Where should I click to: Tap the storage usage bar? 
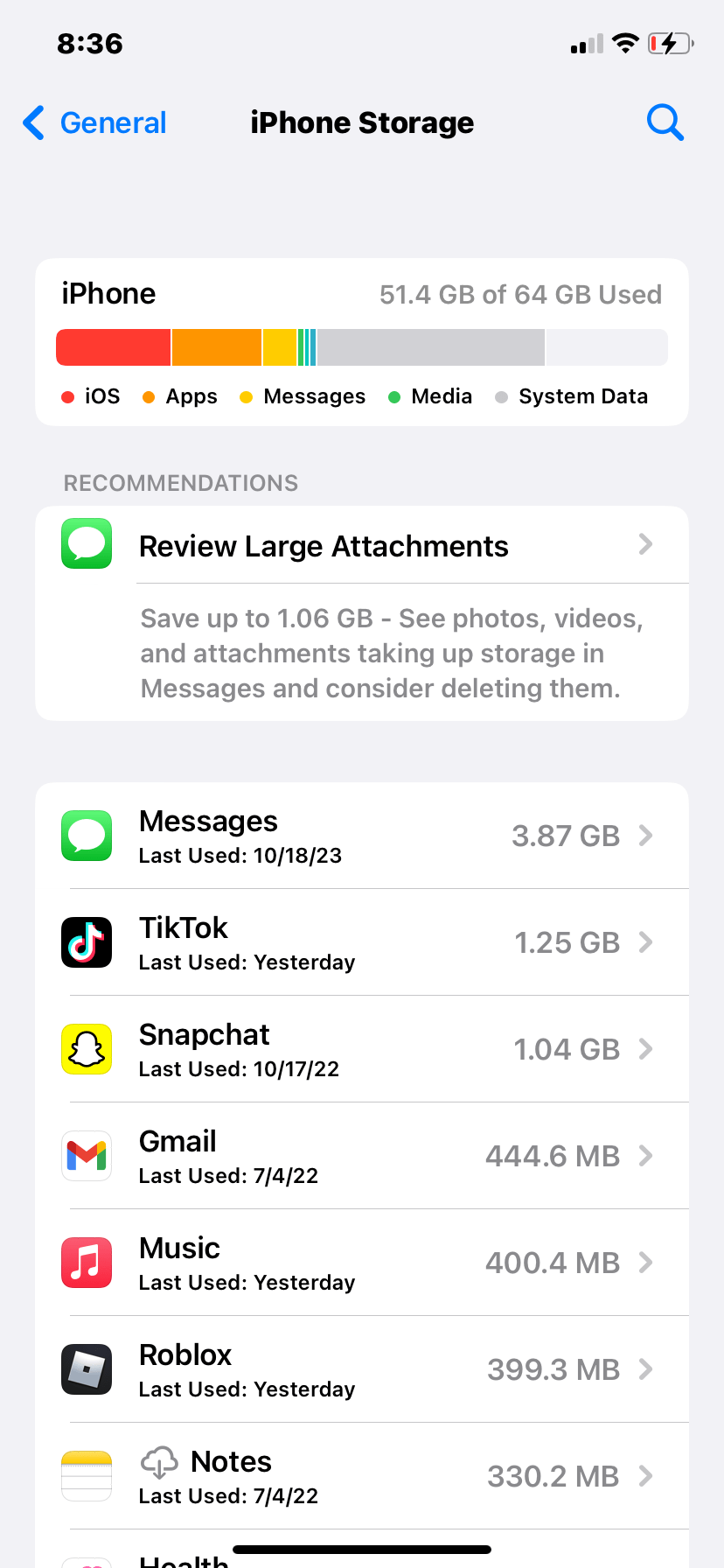click(x=362, y=347)
